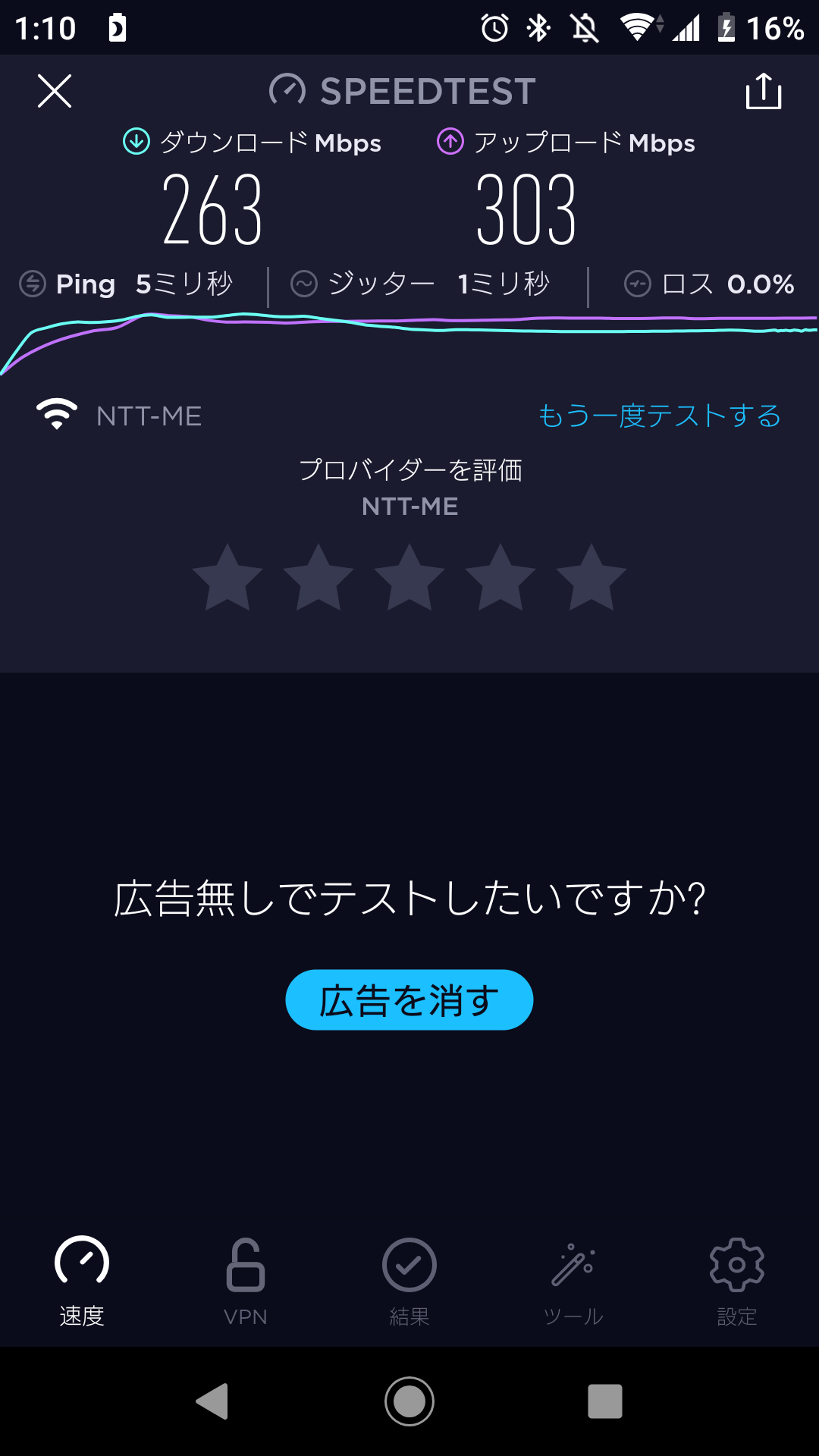819x1456 pixels.
Task: Tap the 広告を消す button
Action: tap(409, 999)
